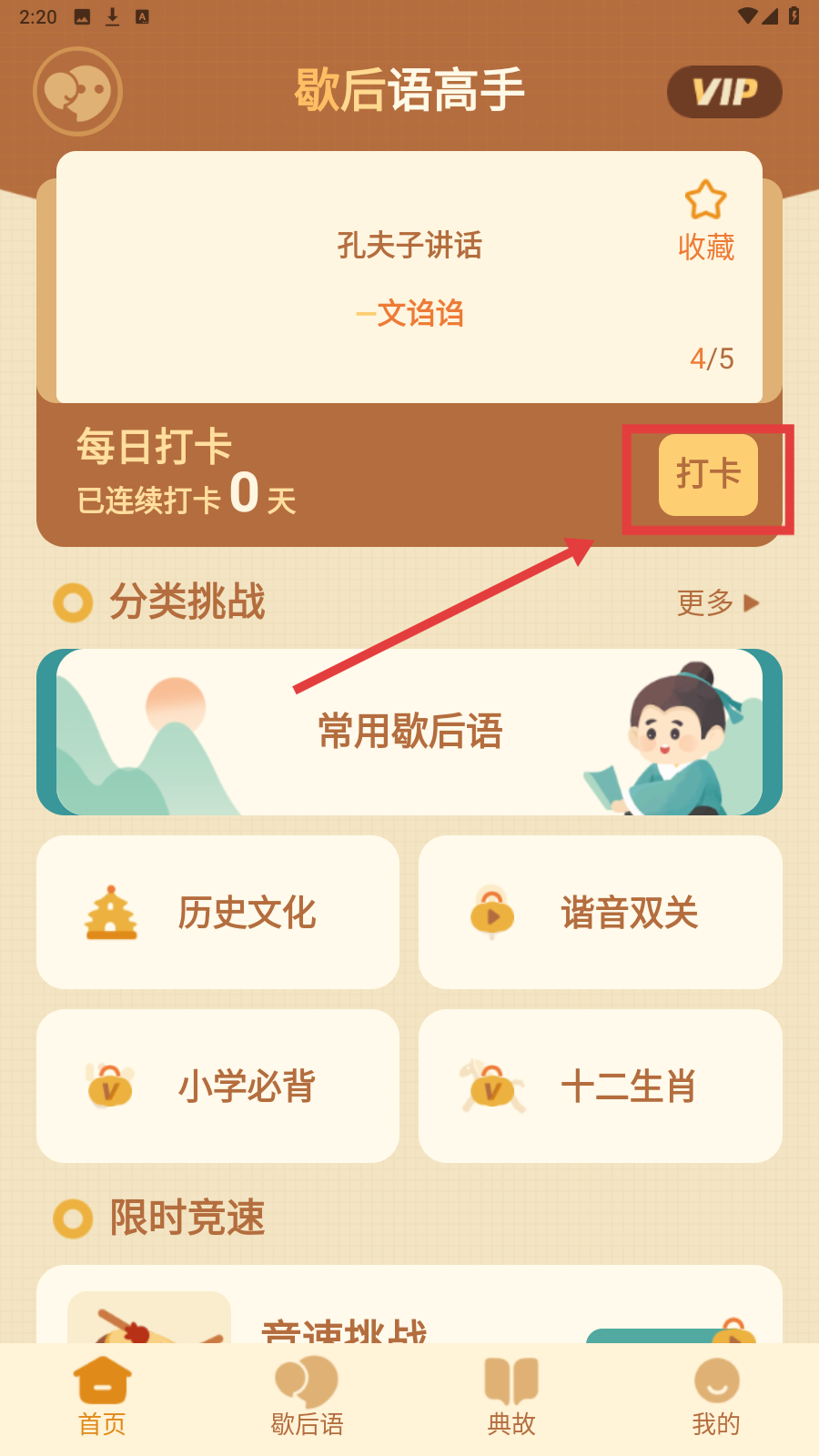Image resolution: width=819 pixels, height=1456 pixels.
Task: Switch to the 首页 tab
Action: [102, 1398]
